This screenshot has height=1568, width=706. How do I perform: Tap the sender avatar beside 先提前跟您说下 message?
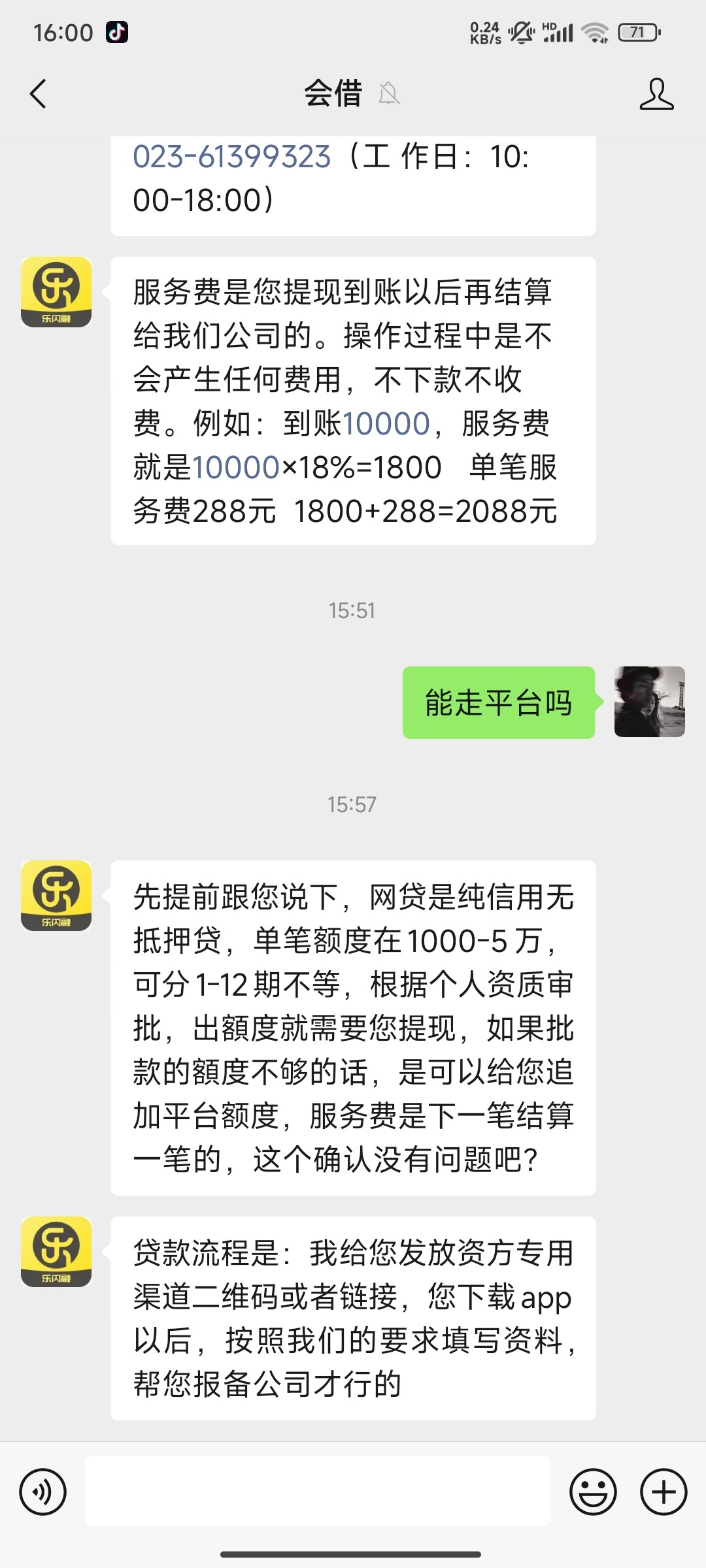pyautogui.click(x=56, y=896)
